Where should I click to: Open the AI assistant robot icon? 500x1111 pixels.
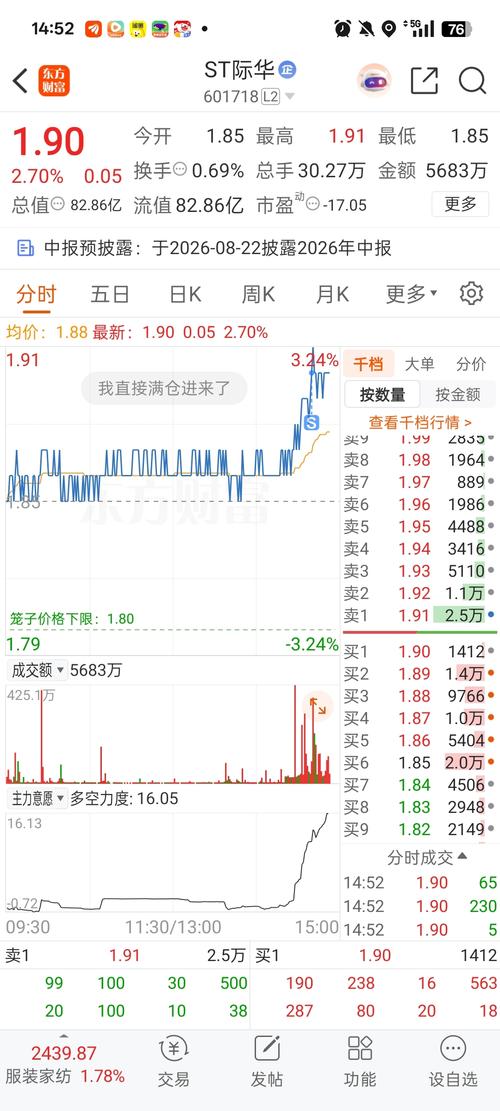pyautogui.click(x=374, y=81)
